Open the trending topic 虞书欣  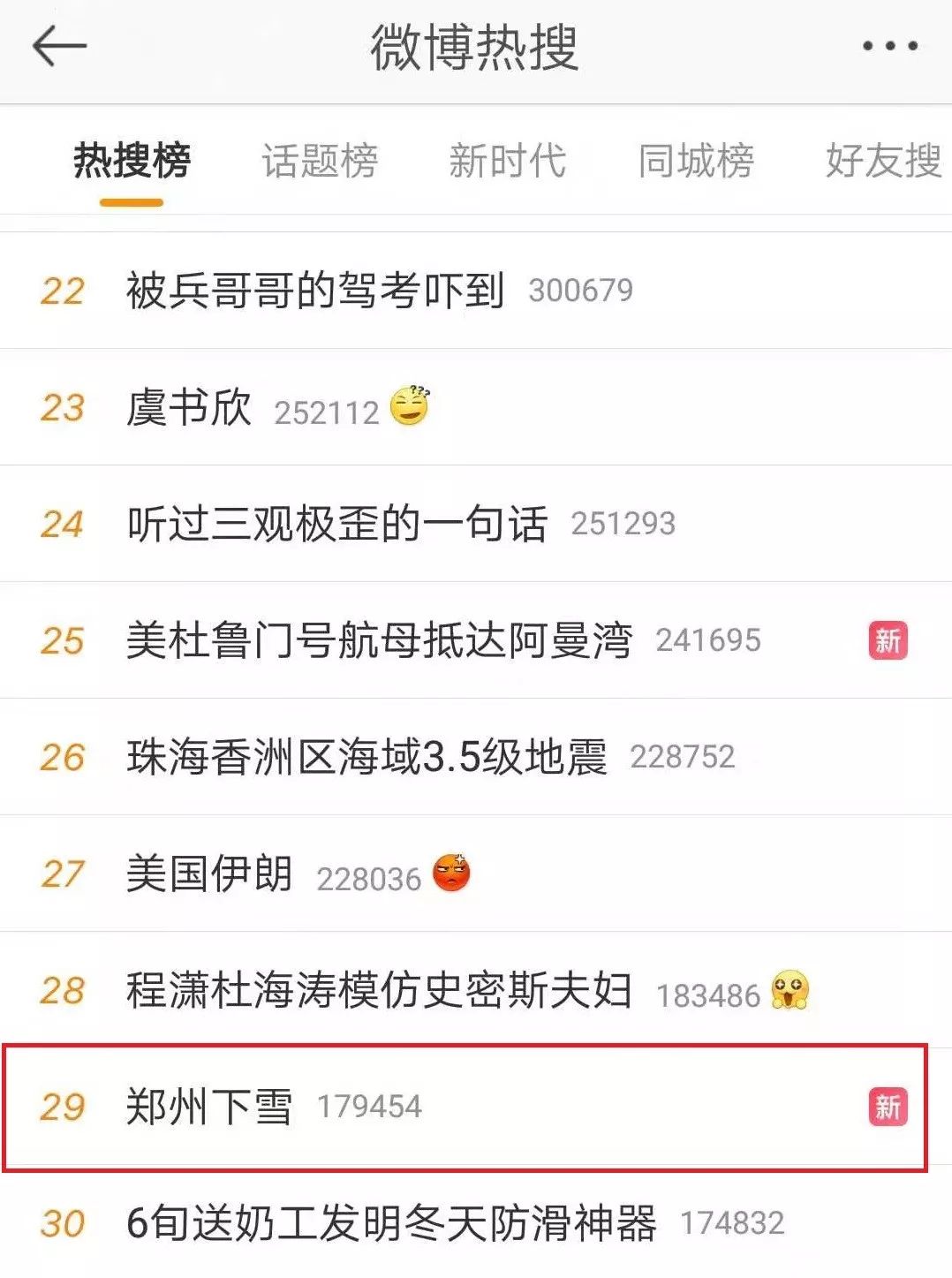(x=189, y=408)
